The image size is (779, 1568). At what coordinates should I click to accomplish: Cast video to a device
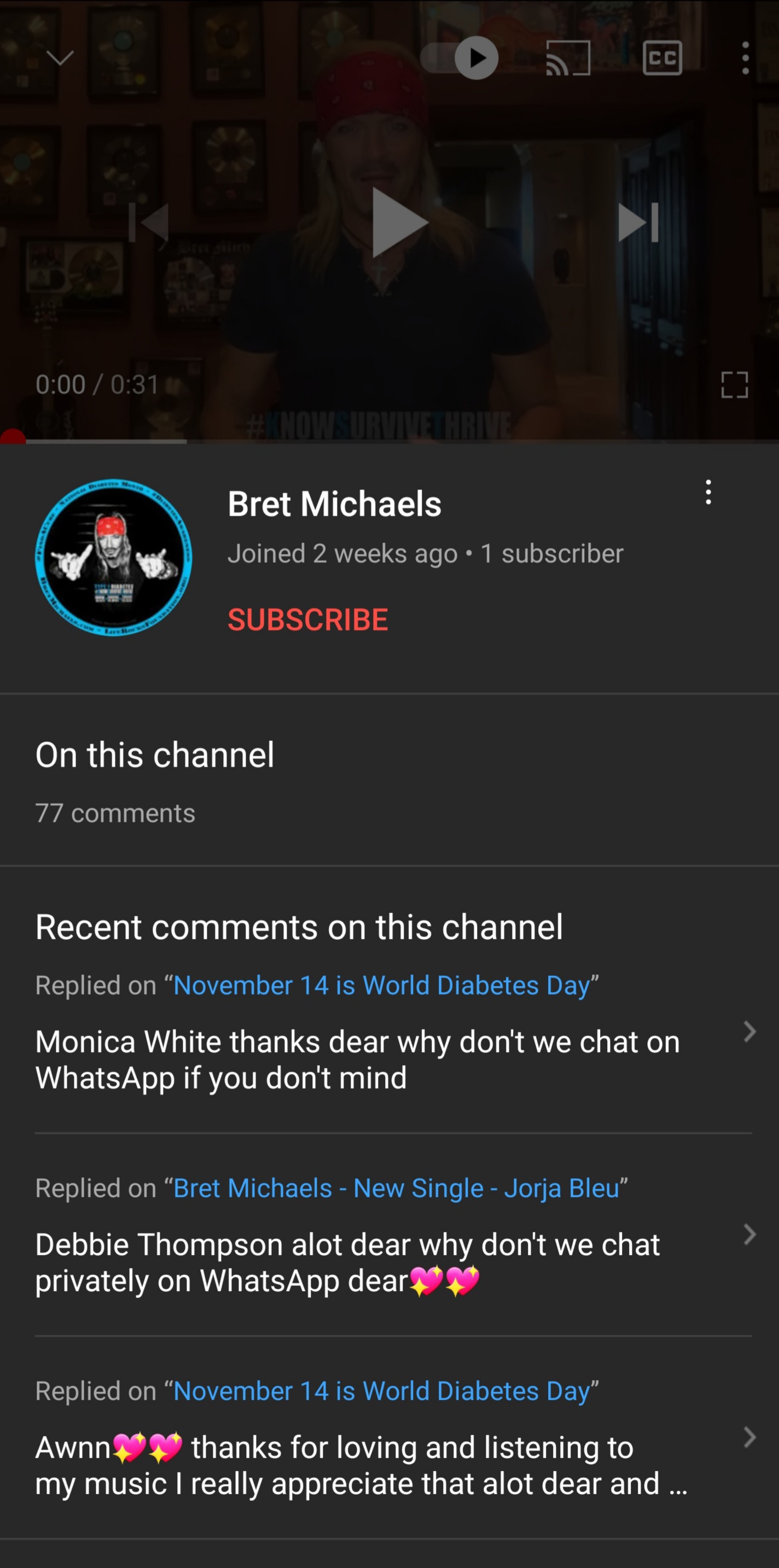click(568, 58)
